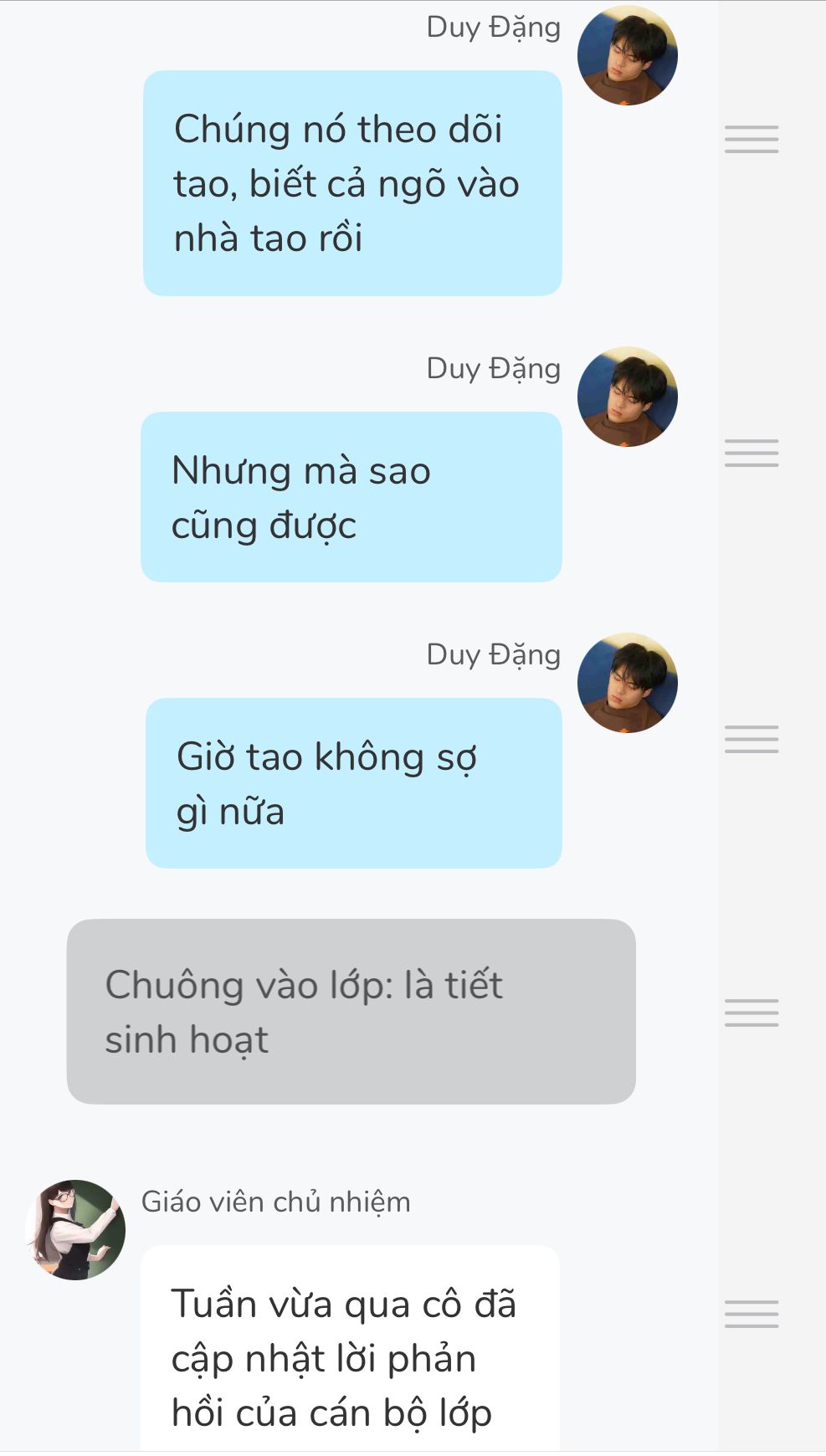The width and height of the screenshot is (826, 1456).
Task: Tap the handle beside "Chúng nó theo dõi tao" message
Action: pyautogui.click(x=751, y=139)
